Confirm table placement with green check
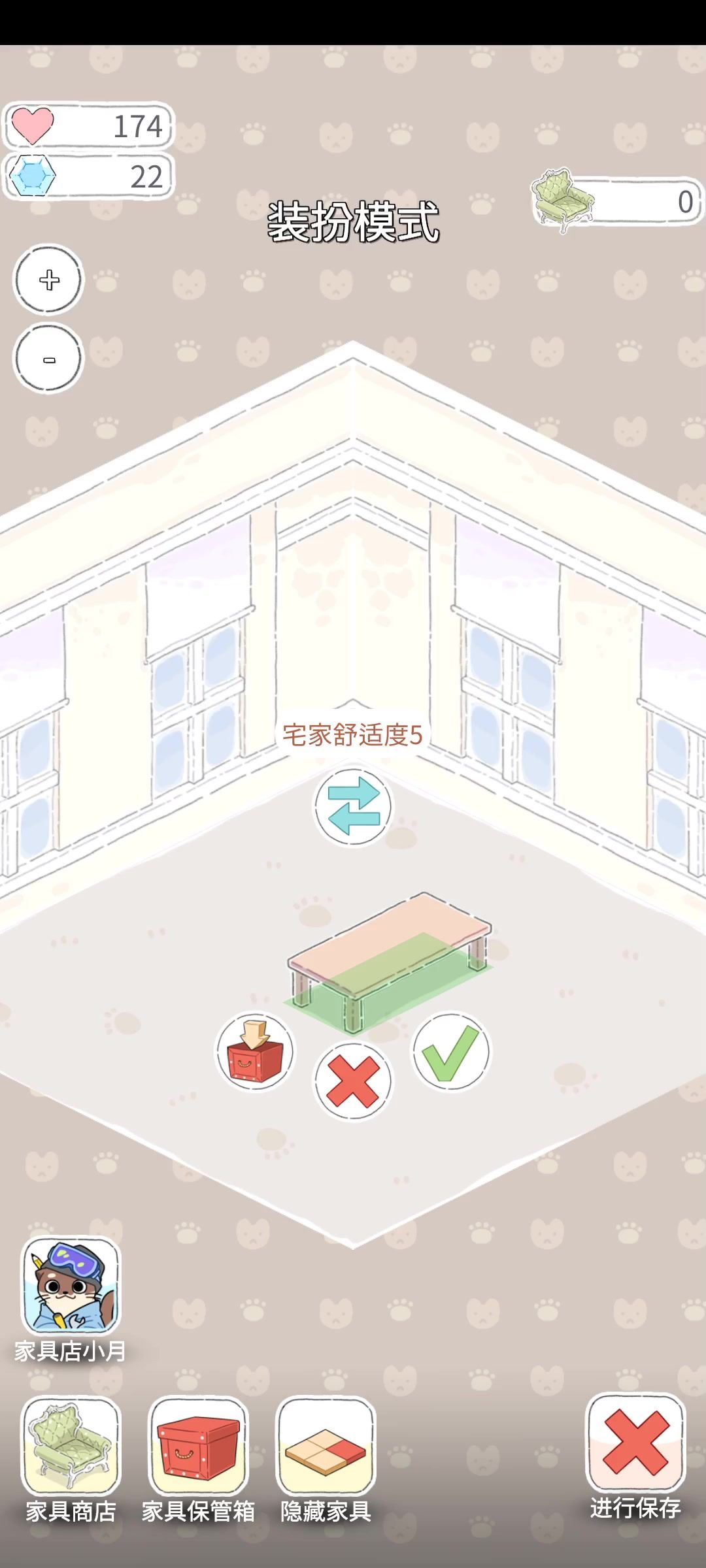The width and height of the screenshot is (706, 1568). pyautogui.click(x=450, y=1051)
